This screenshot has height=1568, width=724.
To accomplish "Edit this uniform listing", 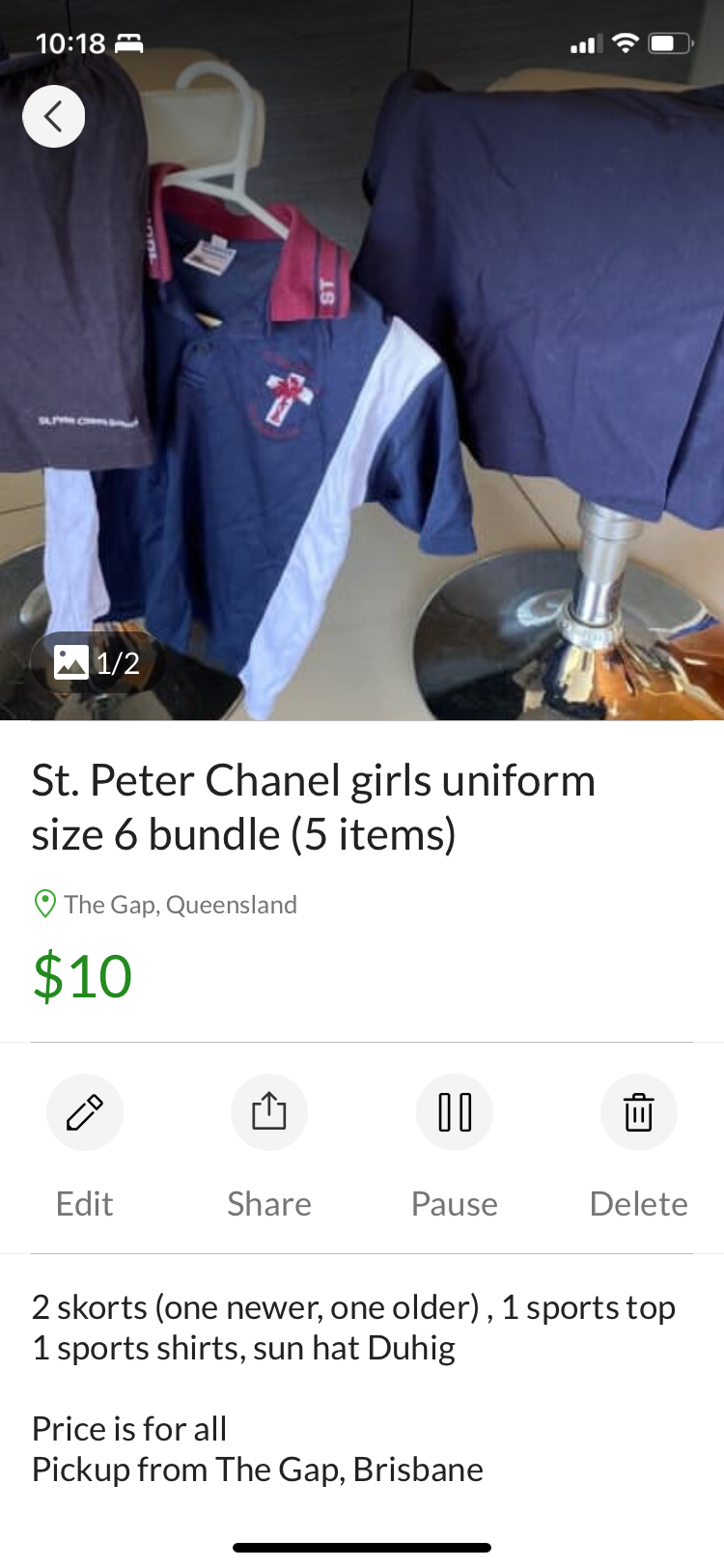I will (85, 1112).
